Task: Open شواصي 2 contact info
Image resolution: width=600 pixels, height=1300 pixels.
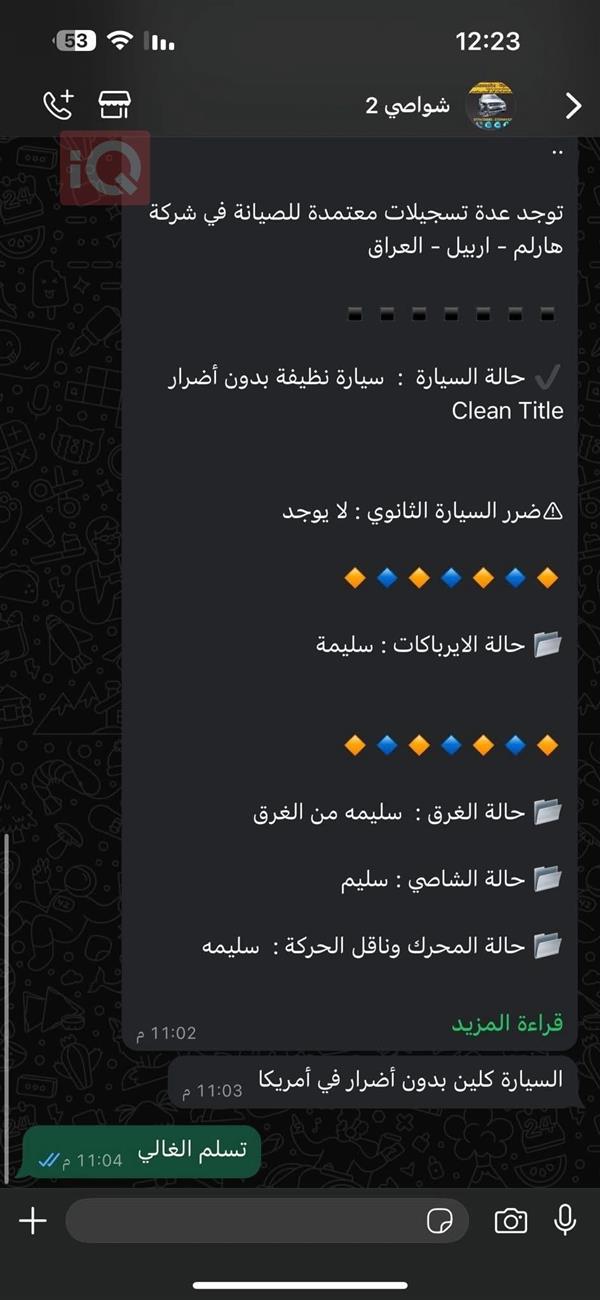Action: pos(407,105)
